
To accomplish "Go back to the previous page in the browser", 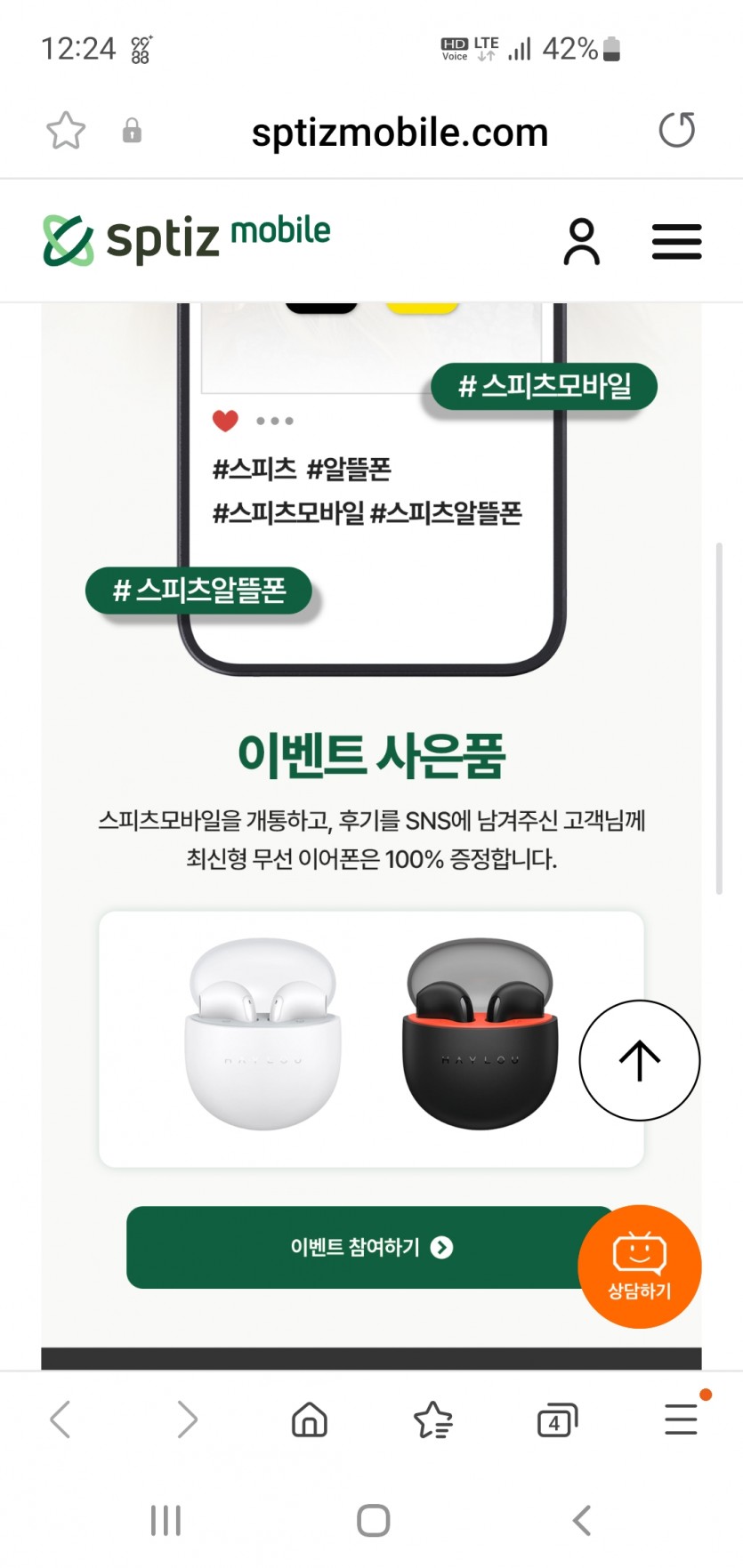I will click(x=61, y=1419).
